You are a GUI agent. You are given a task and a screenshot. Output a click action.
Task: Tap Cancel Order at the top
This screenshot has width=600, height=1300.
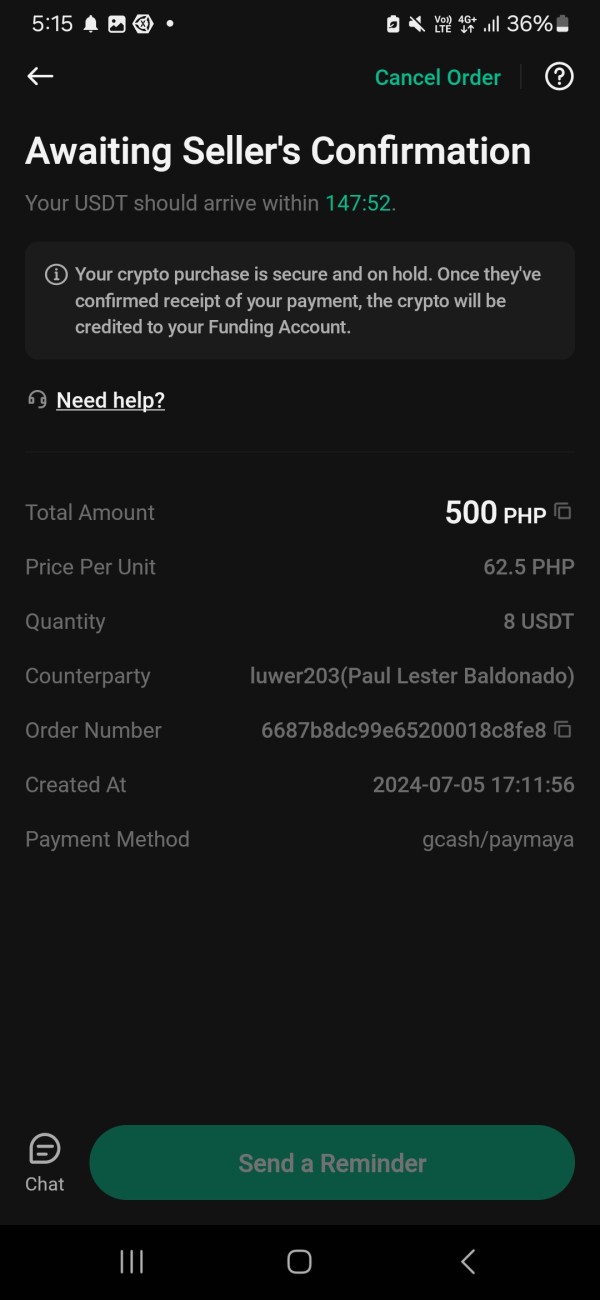point(437,77)
